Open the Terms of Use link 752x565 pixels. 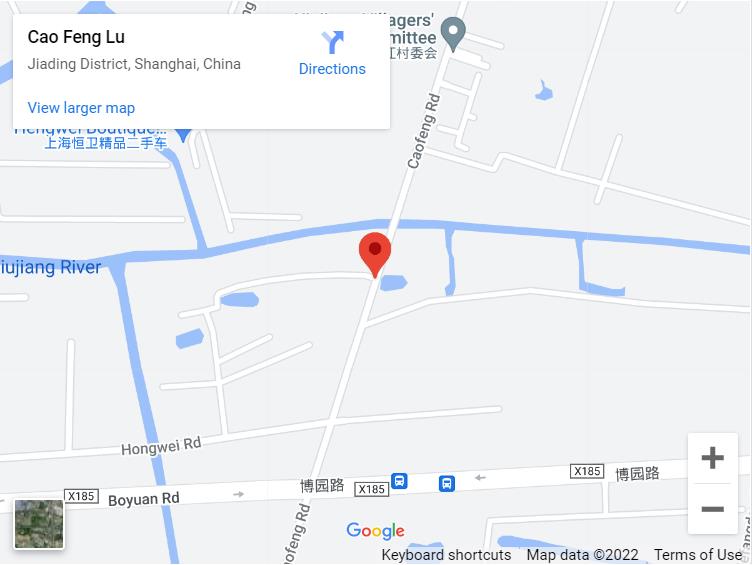click(697, 555)
